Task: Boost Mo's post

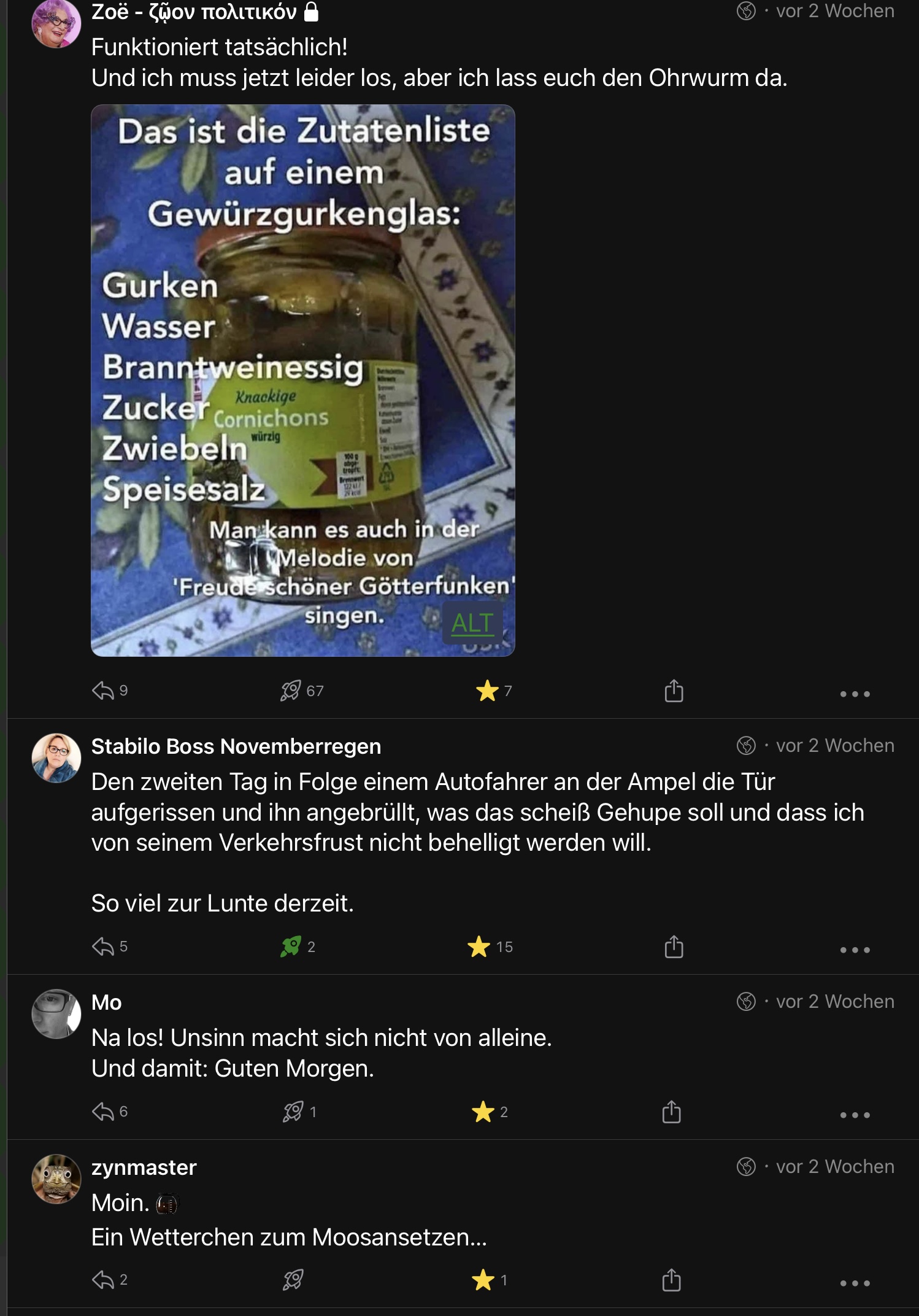Action: 293,1112
